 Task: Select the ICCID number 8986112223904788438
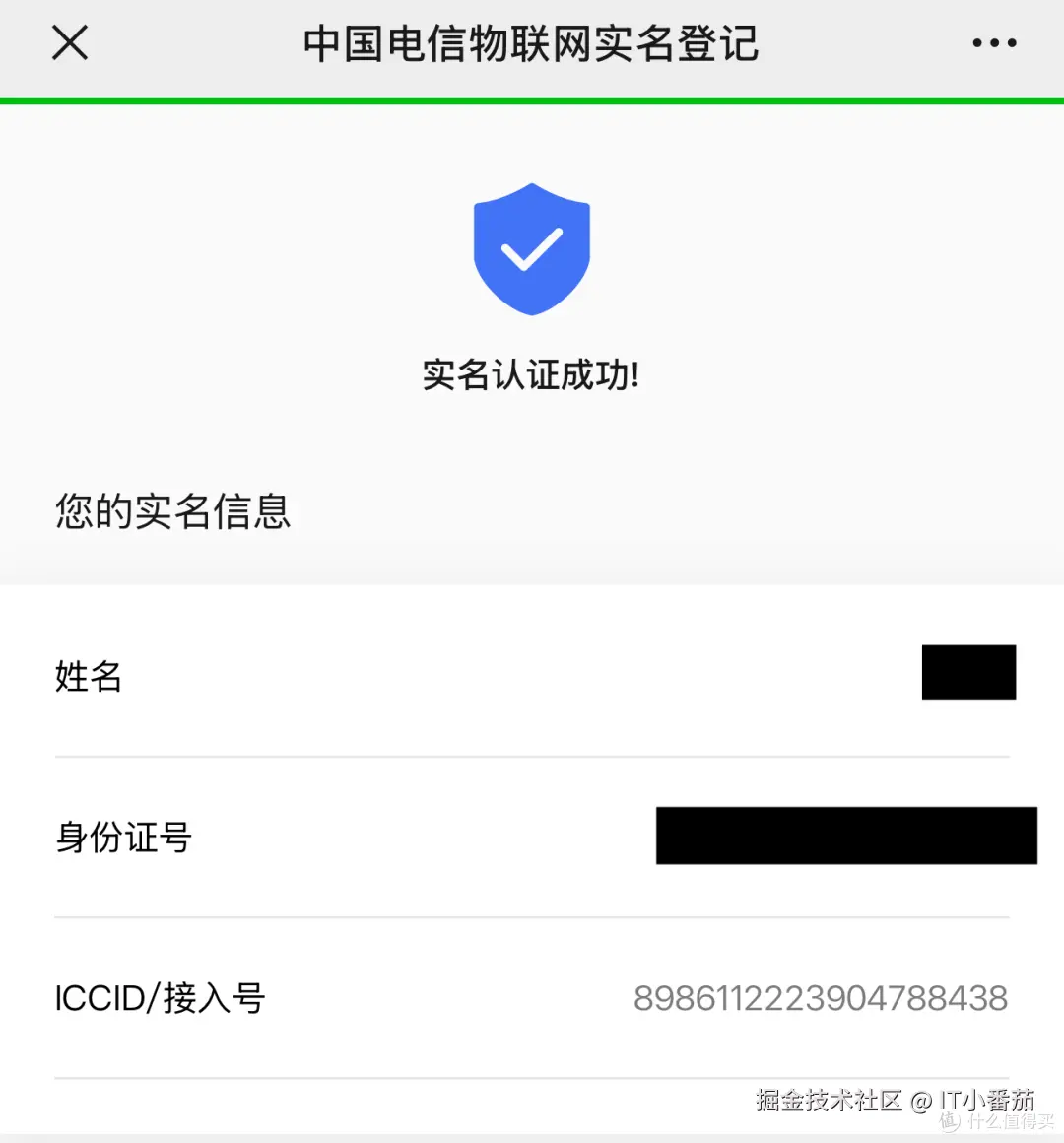tap(823, 998)
